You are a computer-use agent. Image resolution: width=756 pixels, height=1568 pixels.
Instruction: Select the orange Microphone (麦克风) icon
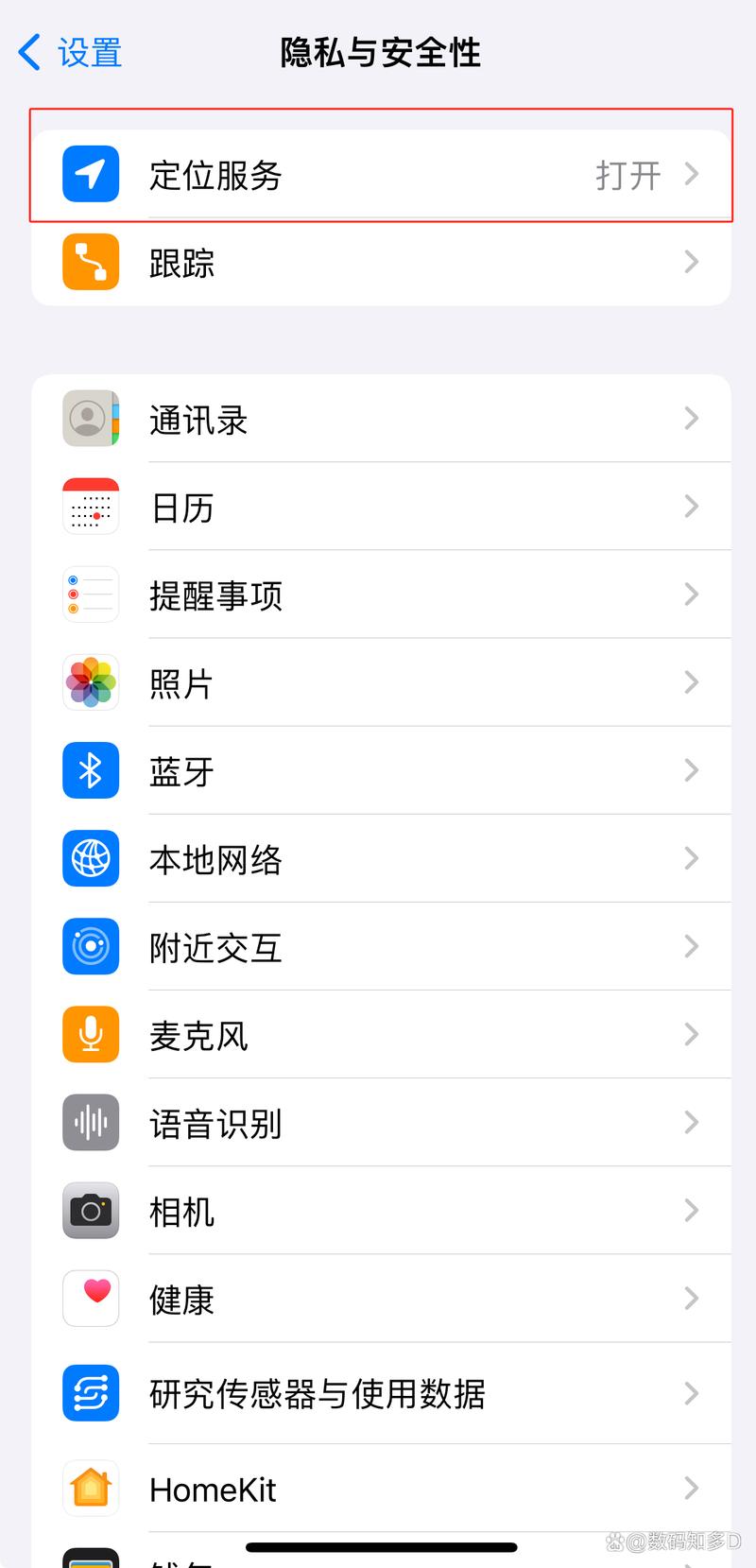[90, 1034]
